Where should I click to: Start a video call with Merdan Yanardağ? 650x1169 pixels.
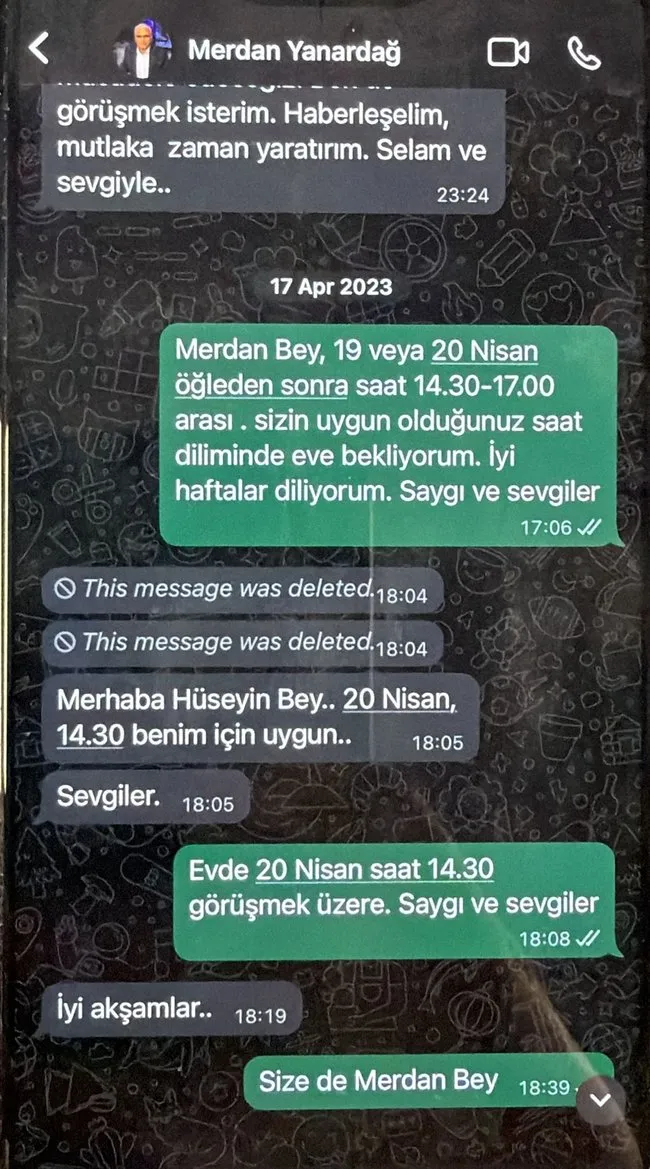pyautogui.click(x=508, y=51)
